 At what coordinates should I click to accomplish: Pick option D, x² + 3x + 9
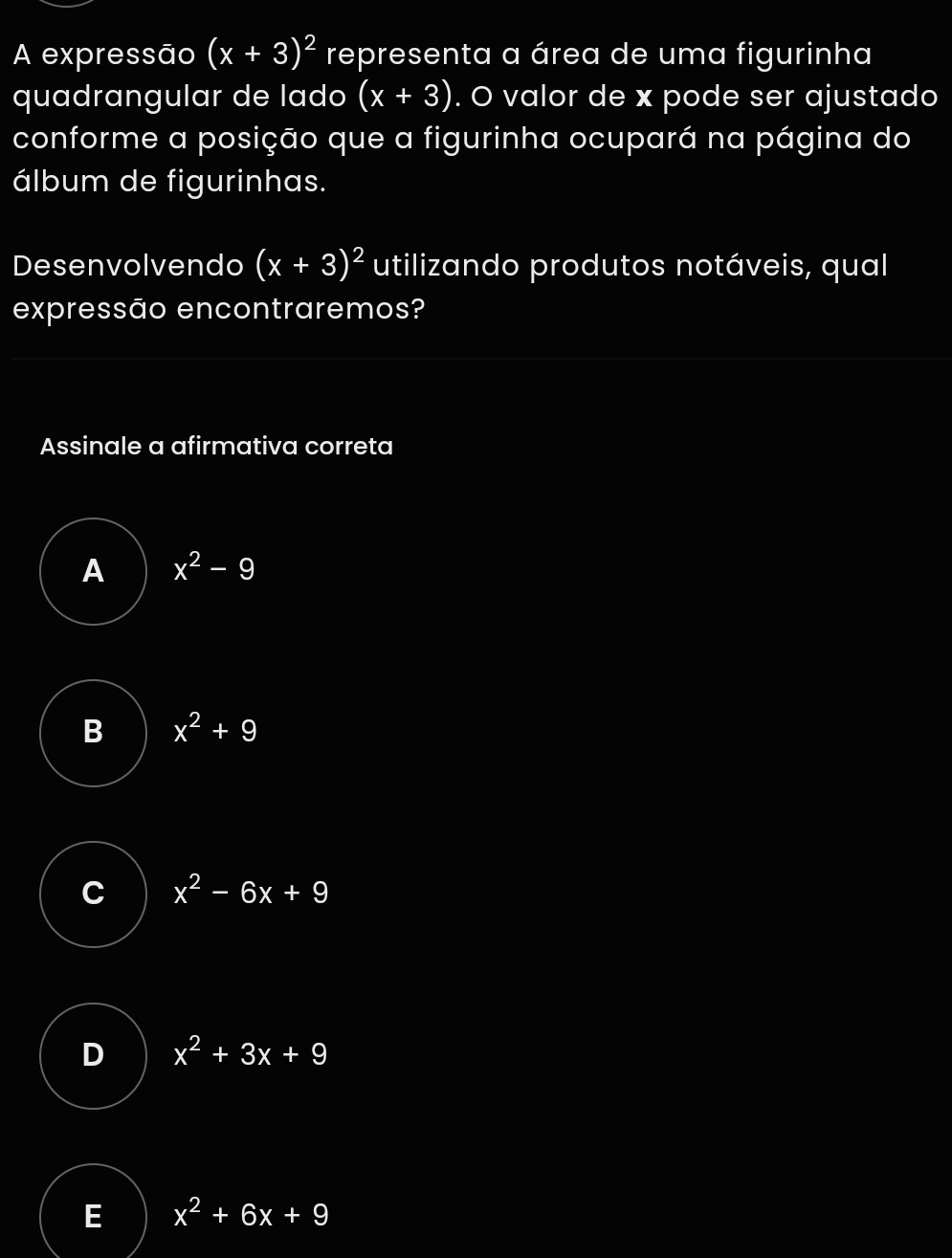pos(93,1055)
